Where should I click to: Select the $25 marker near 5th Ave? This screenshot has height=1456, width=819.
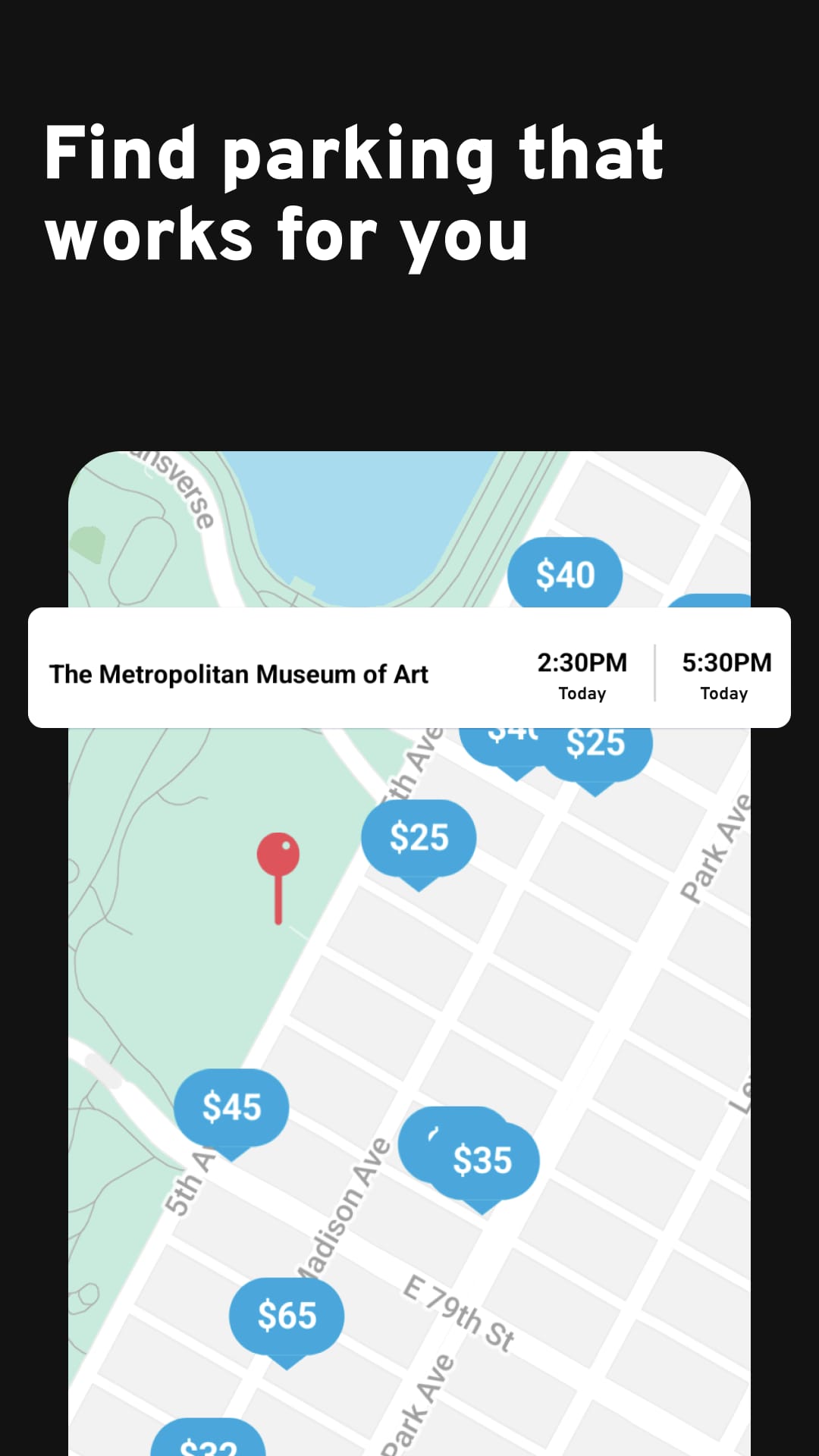[419, 838]
